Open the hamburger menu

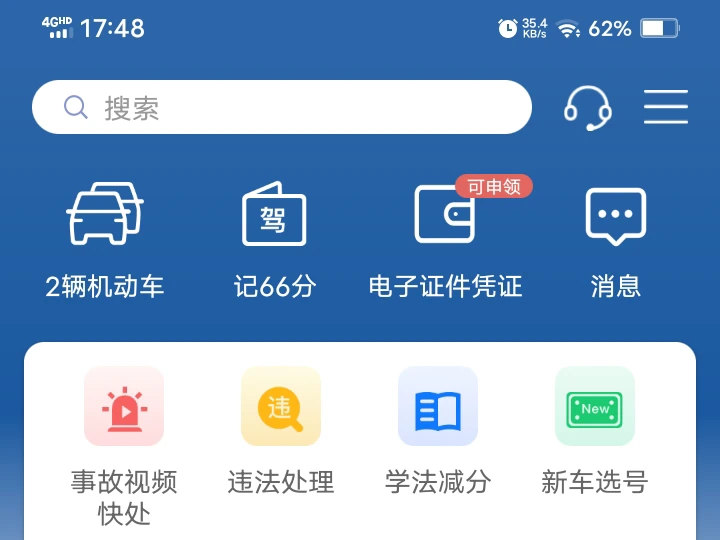point(665,107)
